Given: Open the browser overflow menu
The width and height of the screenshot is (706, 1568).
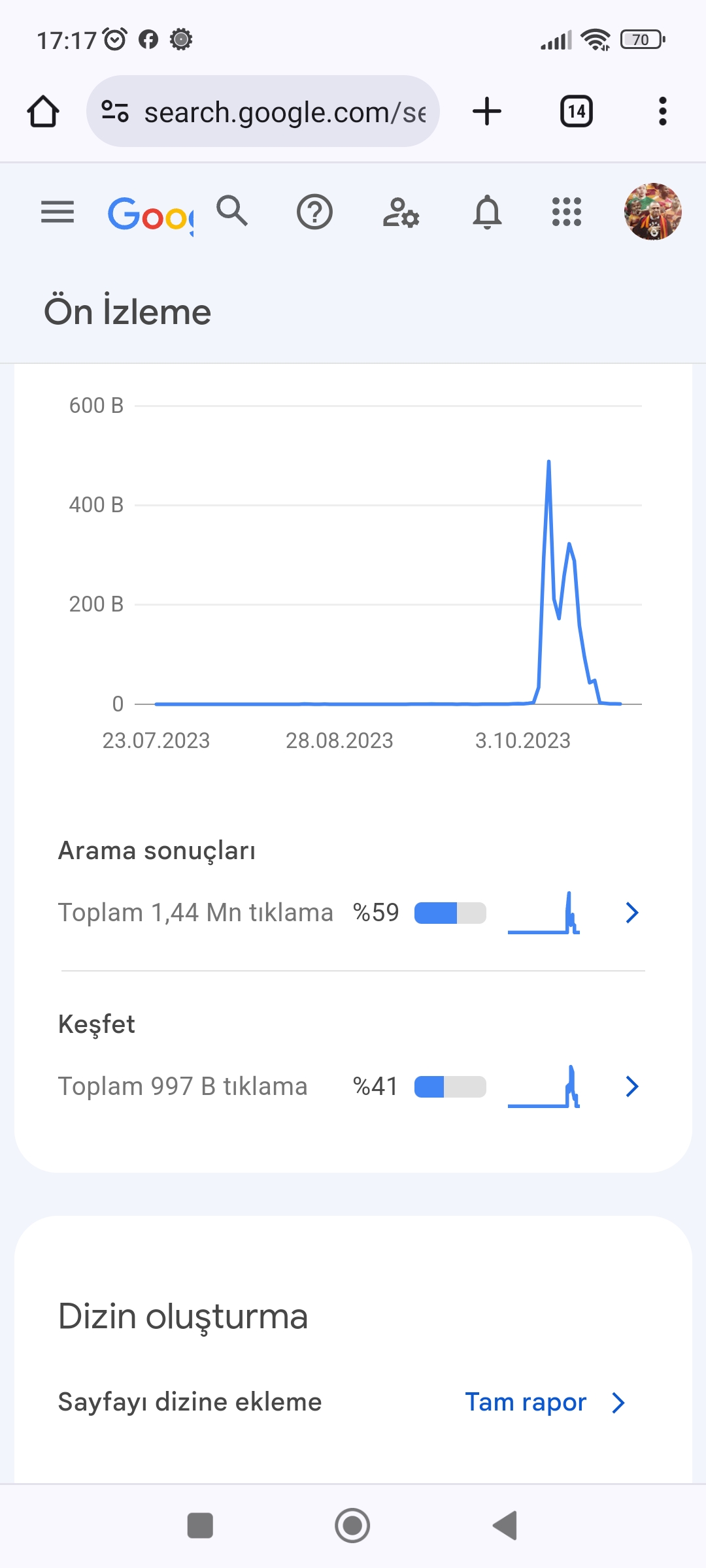Looking at the screenshot, I should 663,111.
